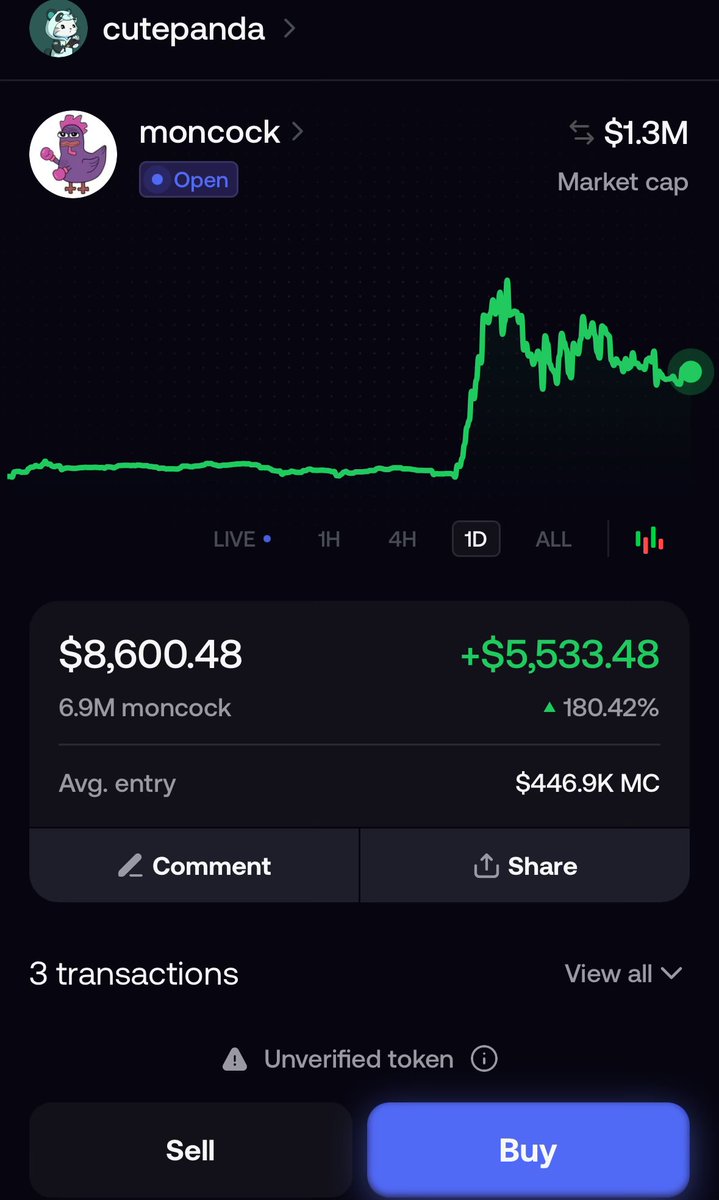Buy more moncock

pyautogui.click(x=528, y=1151)
